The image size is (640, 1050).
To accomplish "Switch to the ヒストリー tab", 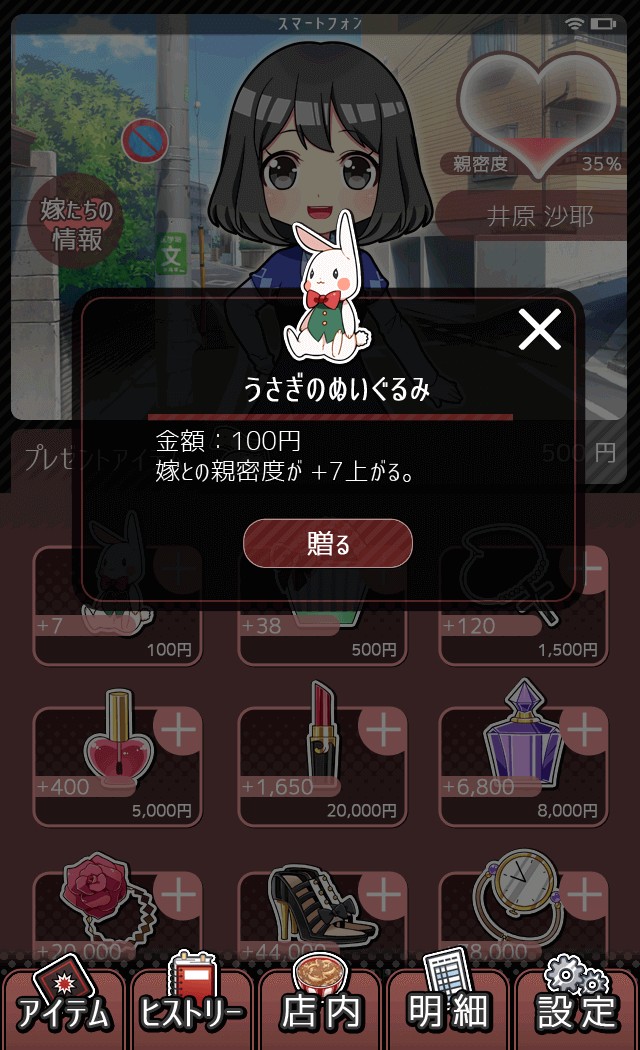I will click(192, 1008).
